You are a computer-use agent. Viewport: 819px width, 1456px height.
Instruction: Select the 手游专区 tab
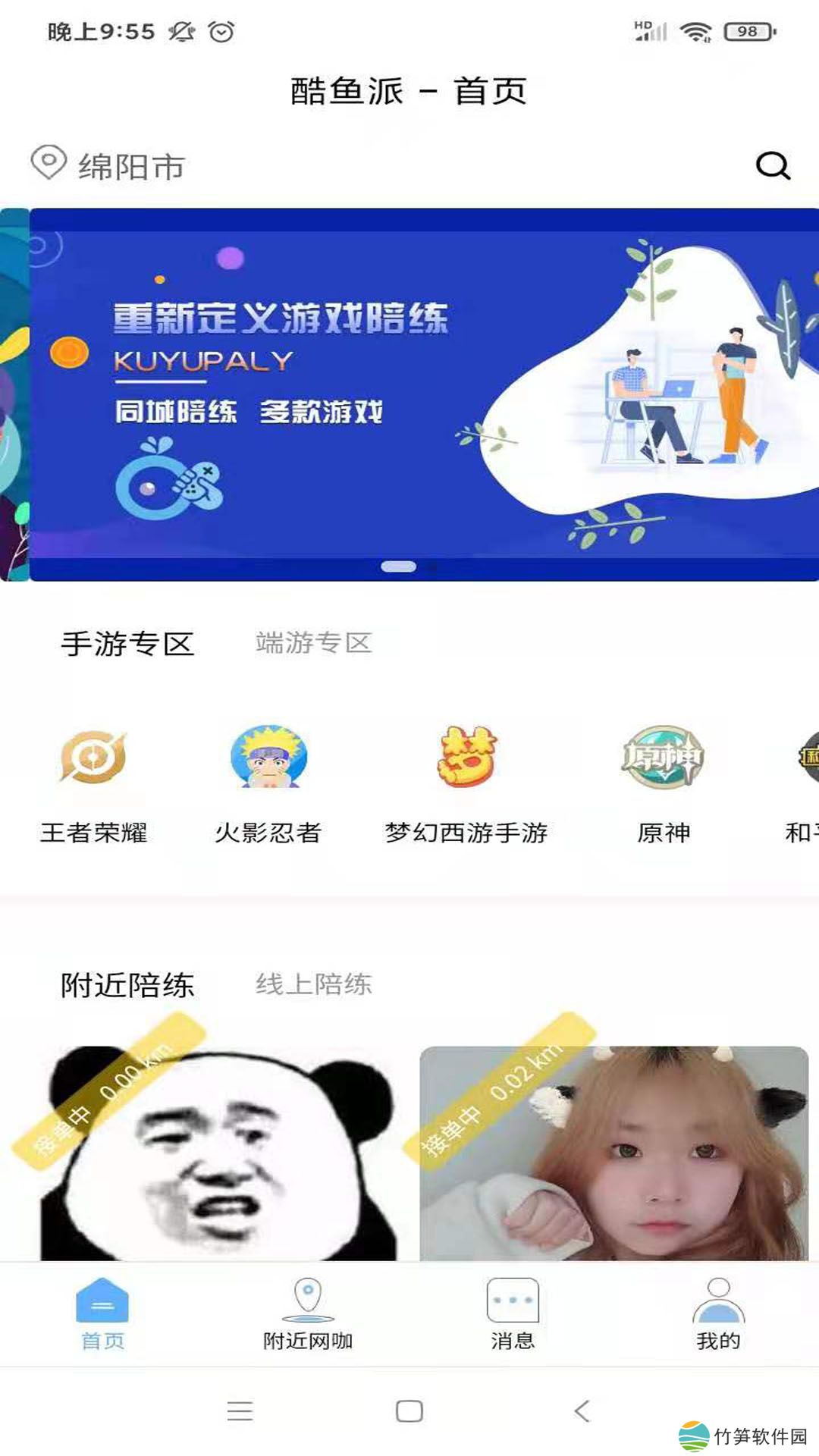pos(127,645)
